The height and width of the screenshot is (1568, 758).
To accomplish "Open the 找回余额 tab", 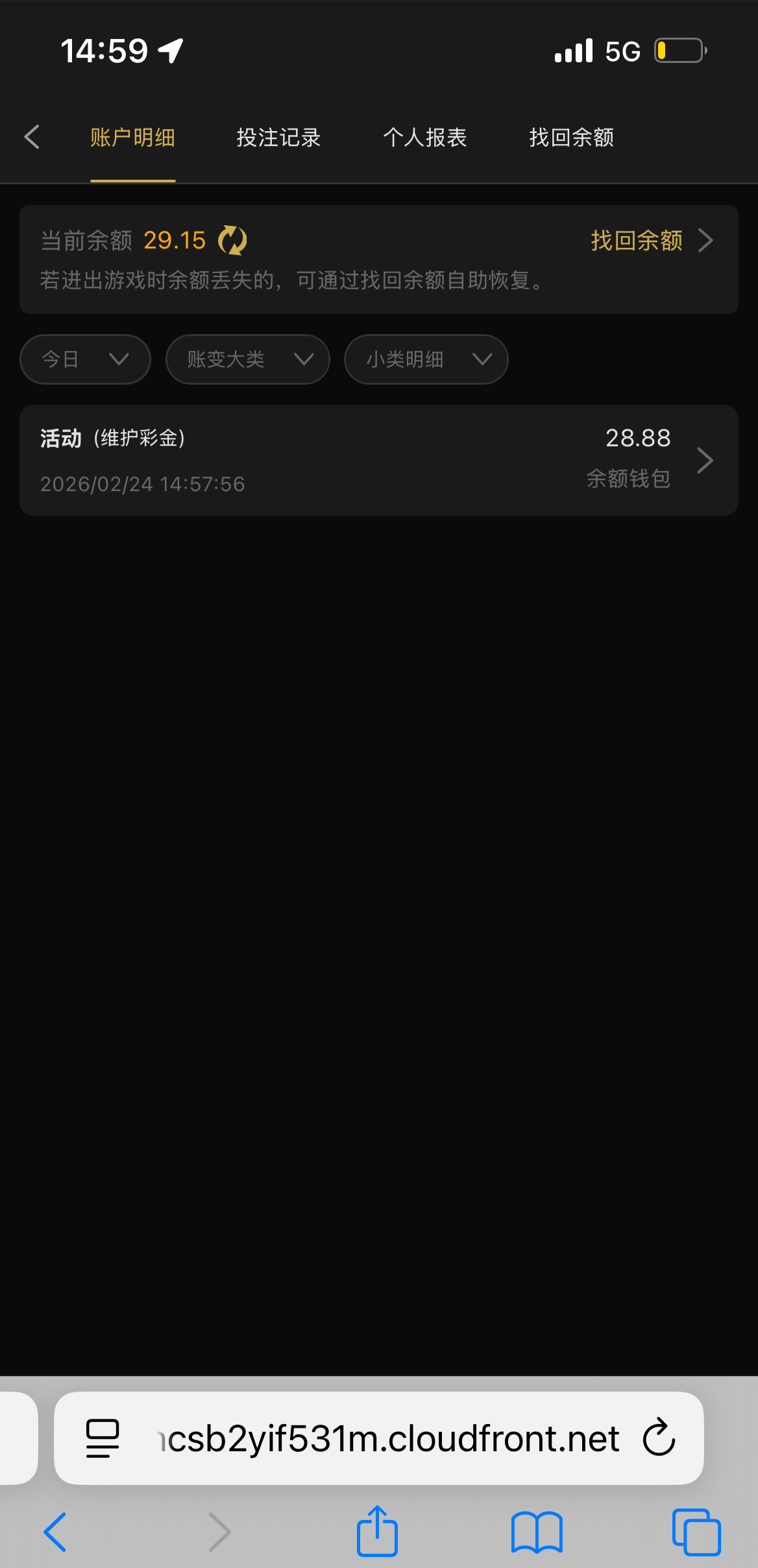I will click(571, 138).
